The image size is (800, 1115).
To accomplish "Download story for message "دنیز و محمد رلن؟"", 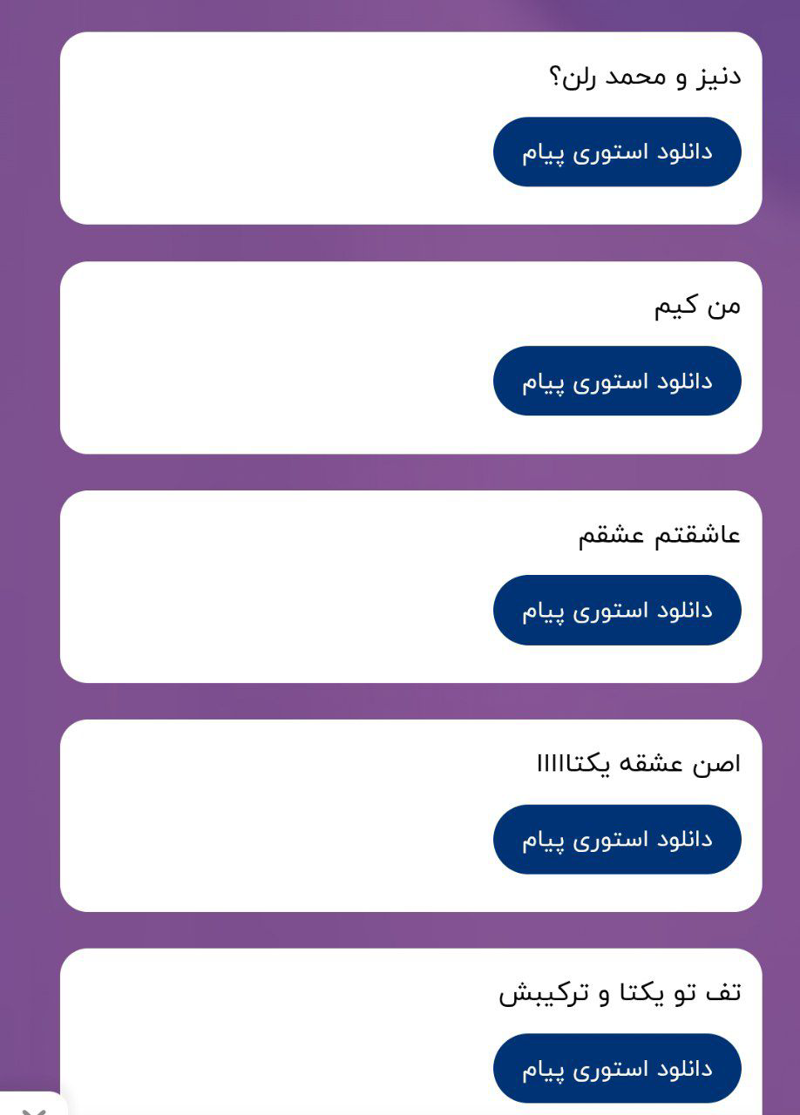I will click(617, 152).
